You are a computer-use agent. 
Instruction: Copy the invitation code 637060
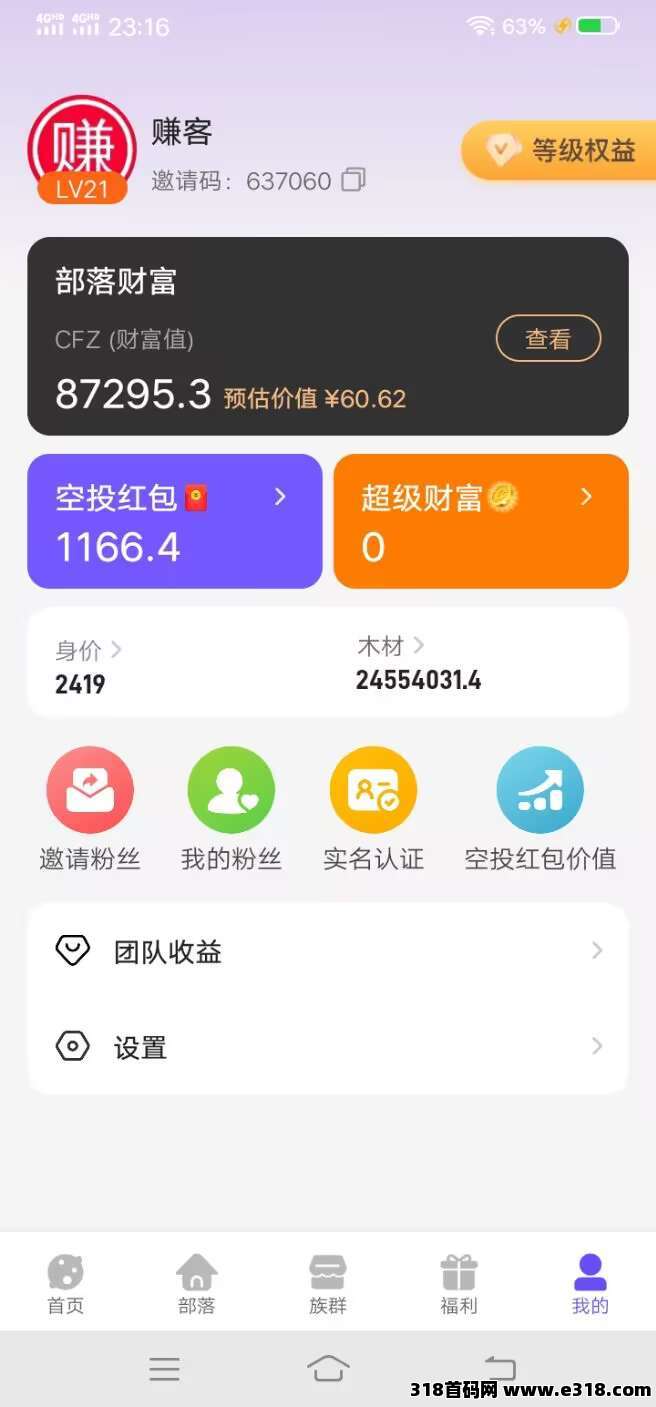353,180
